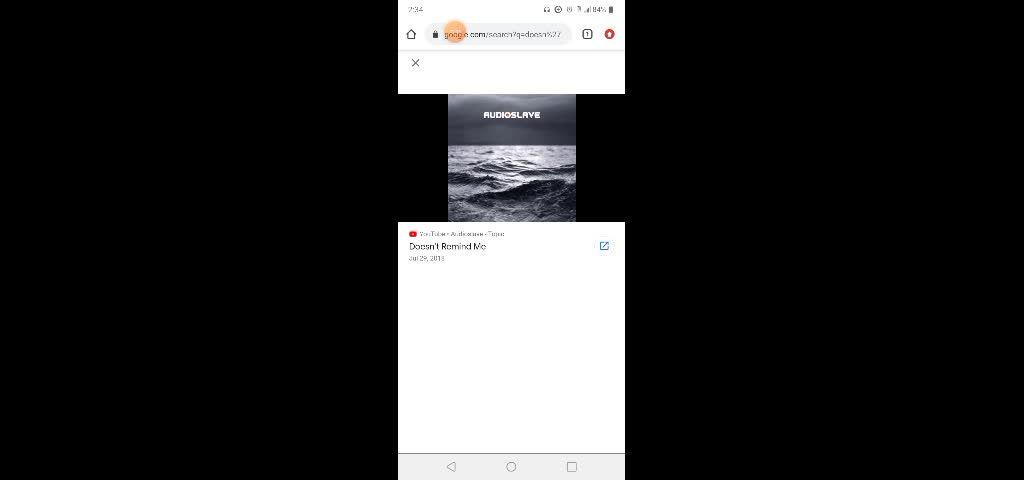Open Doesn't Remind Me in new window
This screenshot has width=1024, height=480.
(604, 246)
